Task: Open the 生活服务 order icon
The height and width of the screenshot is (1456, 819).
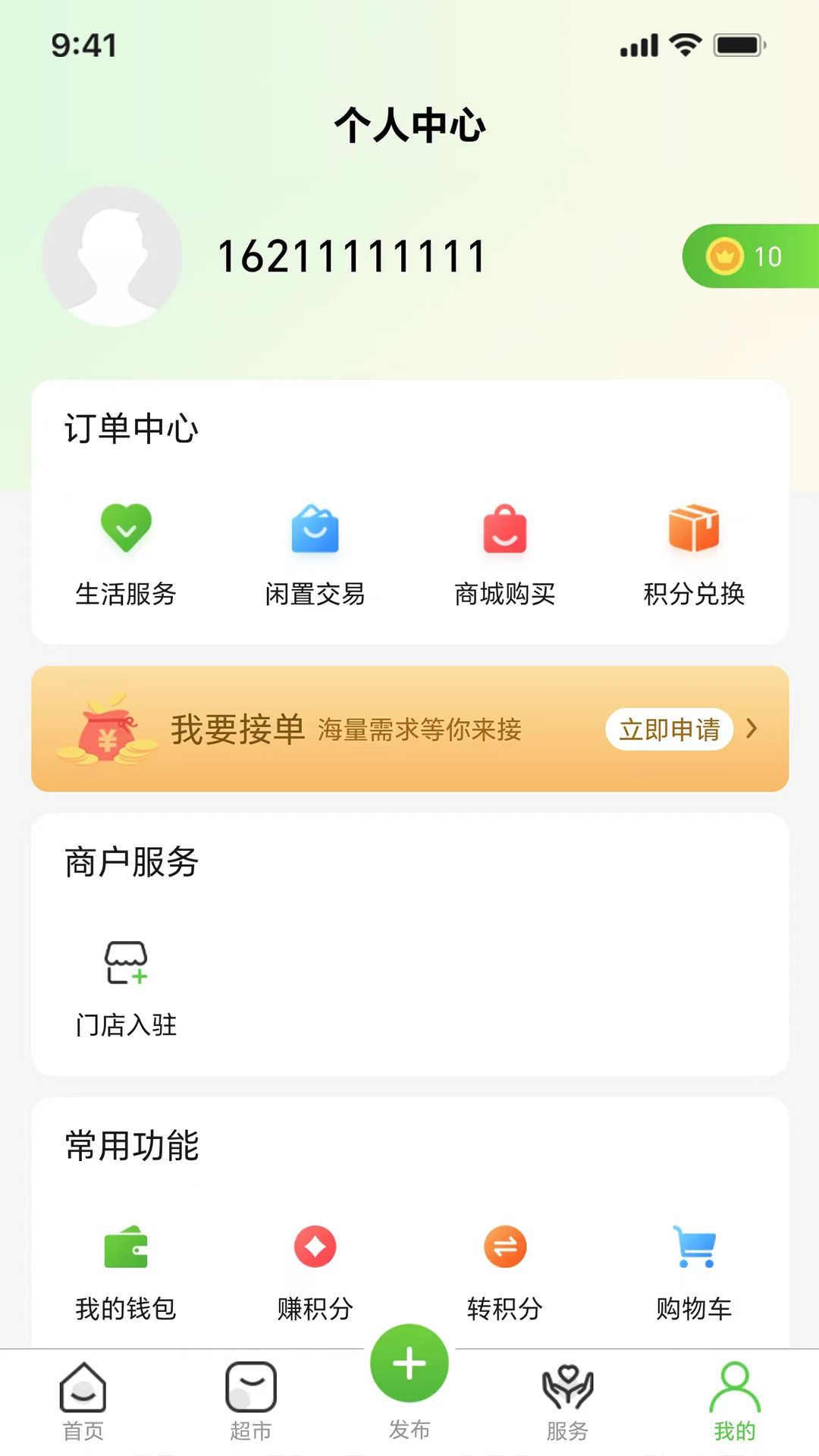Action: pos(126,531)
